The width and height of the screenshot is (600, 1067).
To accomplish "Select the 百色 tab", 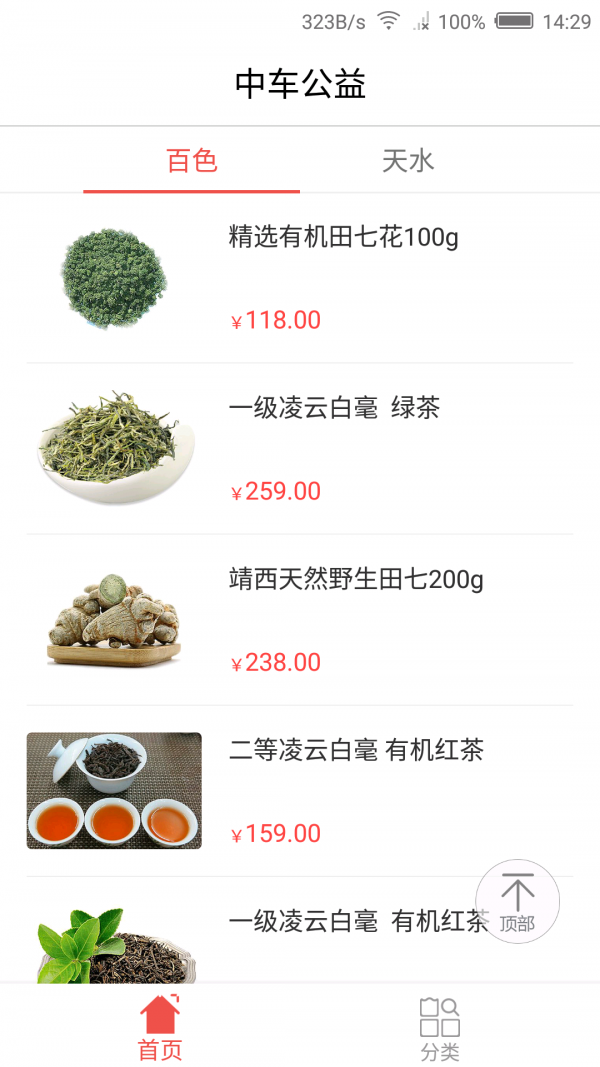I will (x=192, y=161).
